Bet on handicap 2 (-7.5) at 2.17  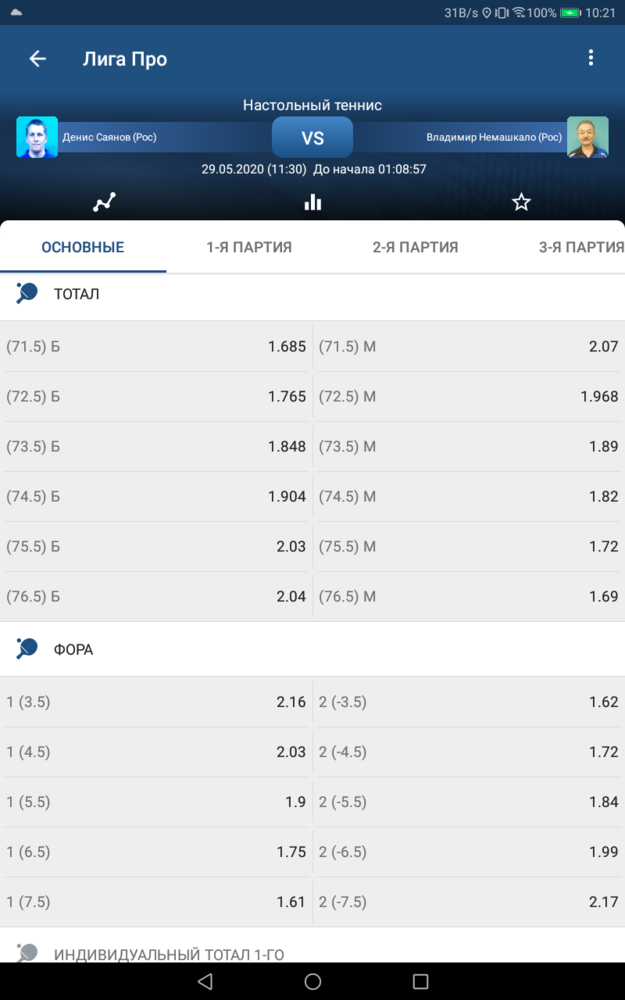(469, 902)
